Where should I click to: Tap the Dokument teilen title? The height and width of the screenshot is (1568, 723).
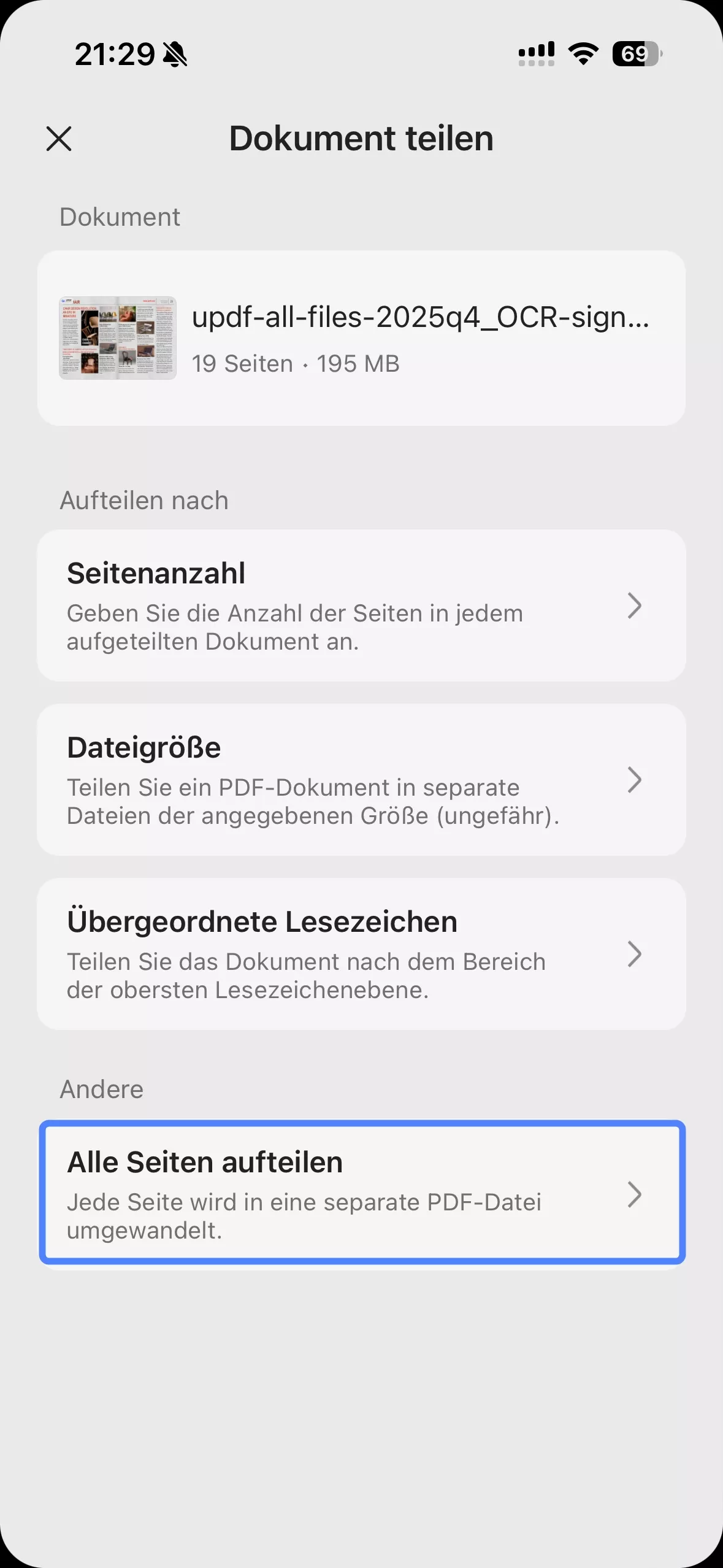[x=361, y=137]
